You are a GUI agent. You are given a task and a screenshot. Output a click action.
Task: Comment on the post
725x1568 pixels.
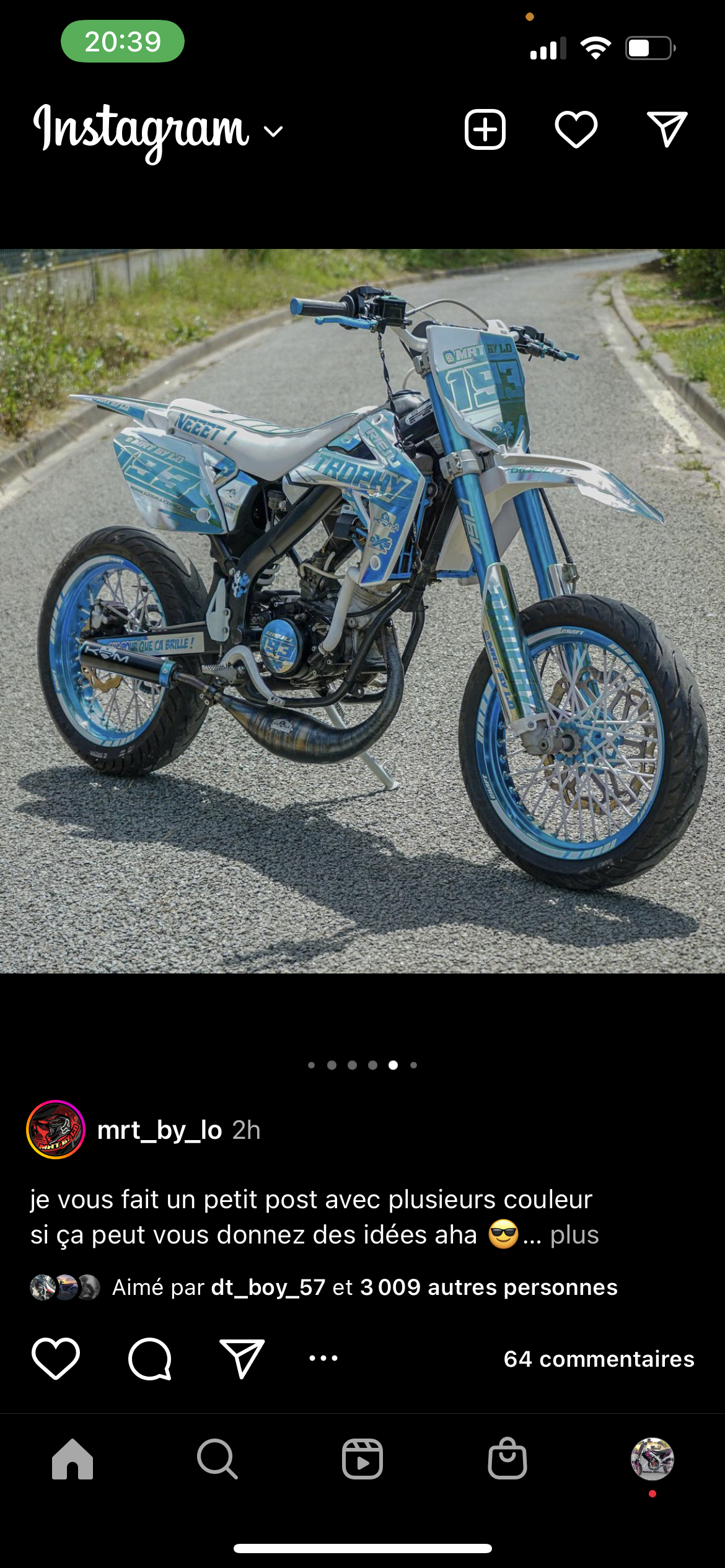(149, 1358)
